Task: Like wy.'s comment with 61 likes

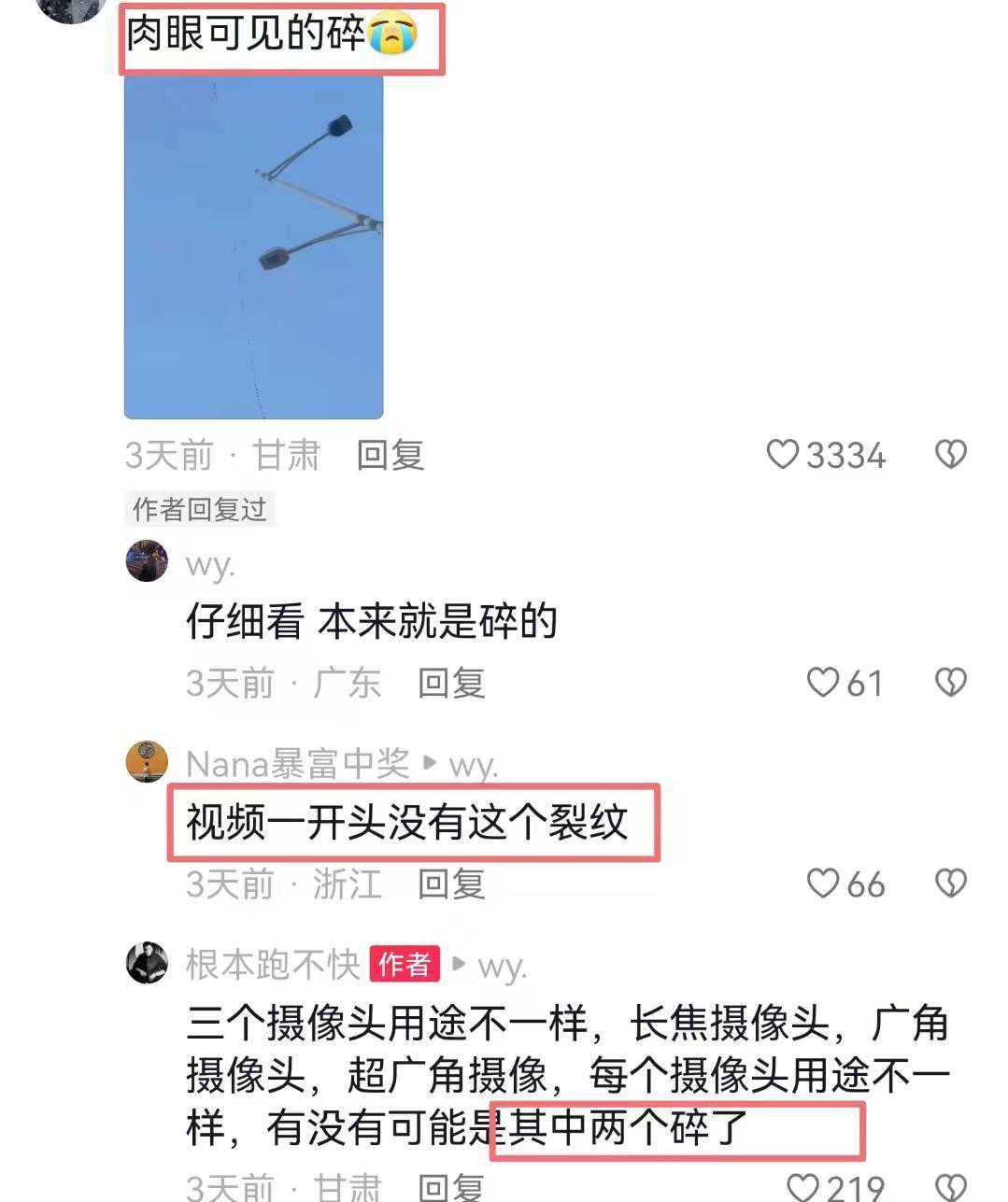Action: click(823, 683)
